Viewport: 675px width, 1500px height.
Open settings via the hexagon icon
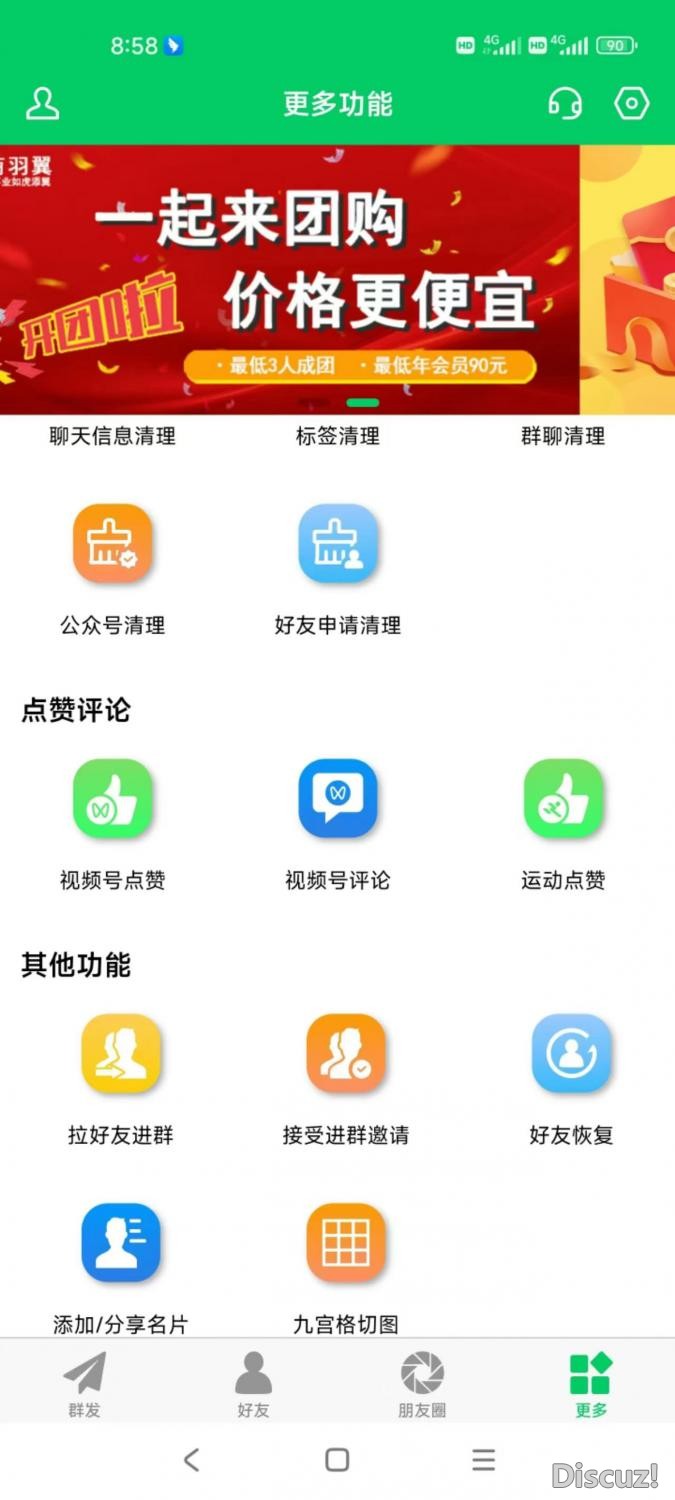point(631,104)
